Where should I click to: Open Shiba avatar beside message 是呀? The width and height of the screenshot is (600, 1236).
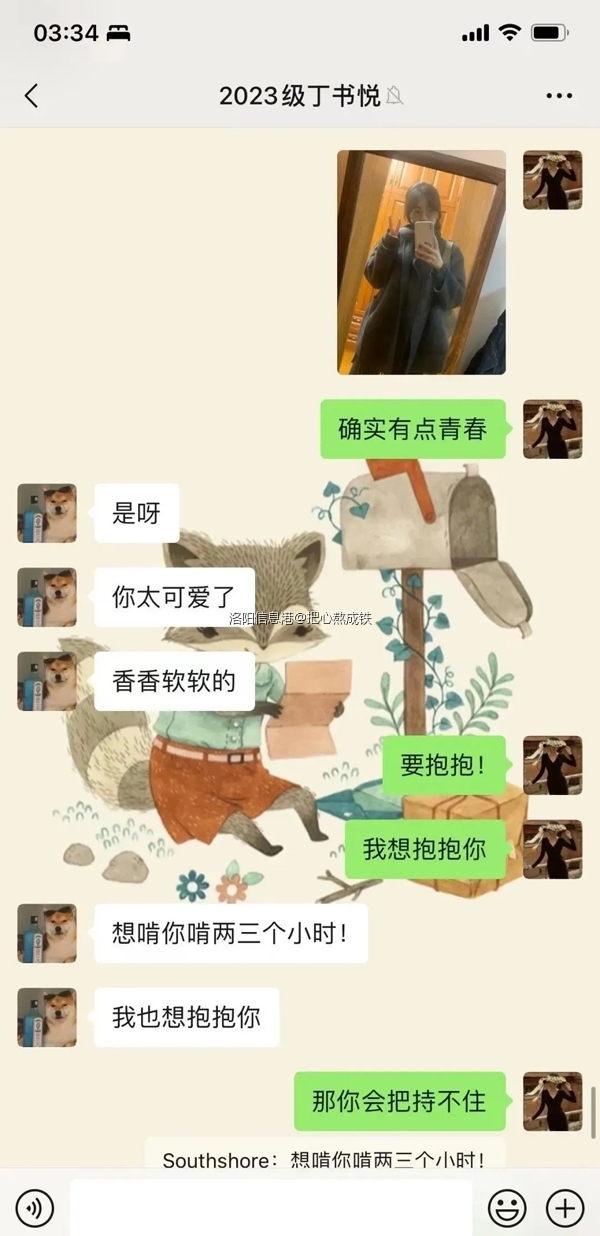[x=47, y=513]
